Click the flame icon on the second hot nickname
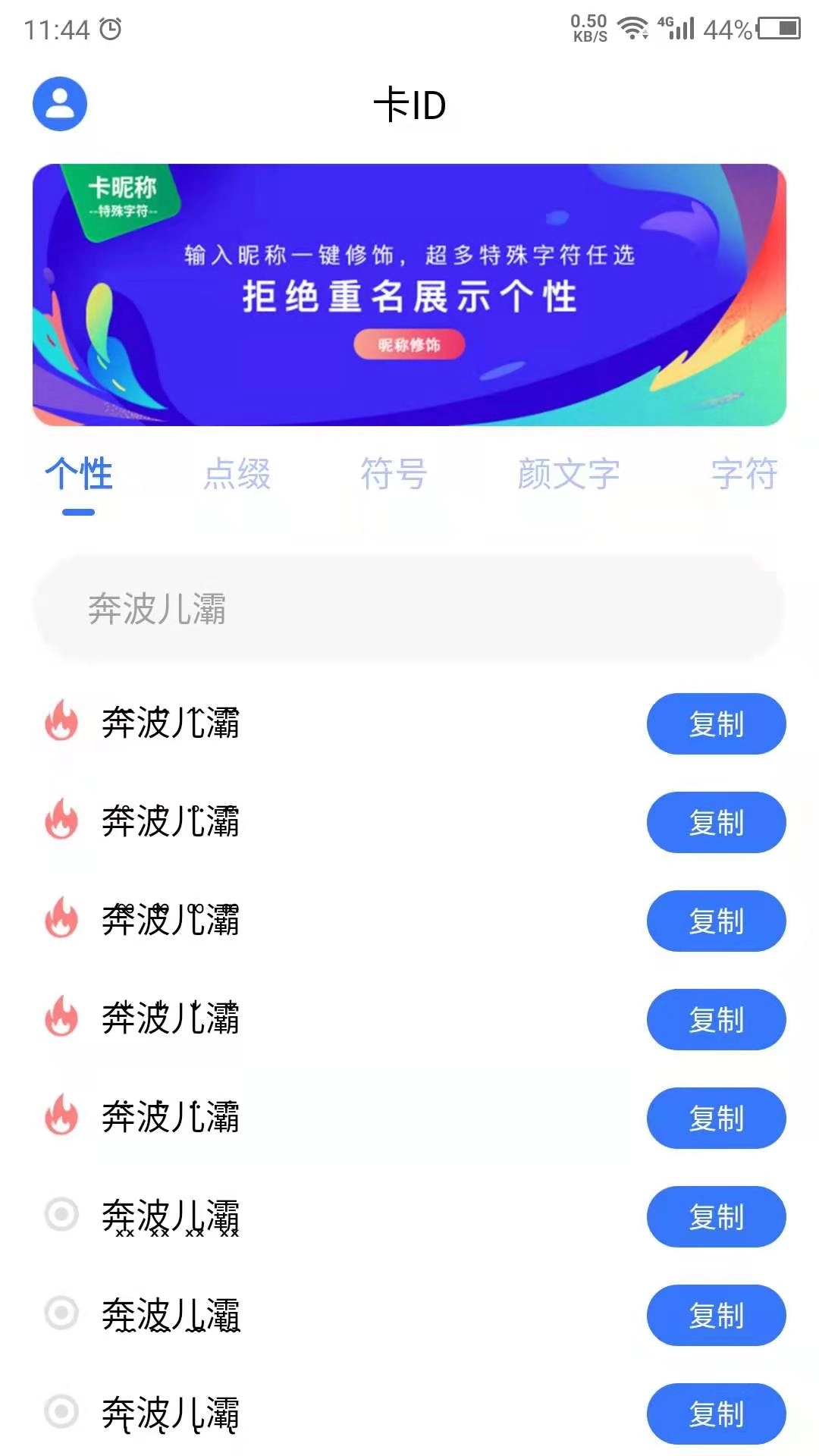 click(60, 821)
